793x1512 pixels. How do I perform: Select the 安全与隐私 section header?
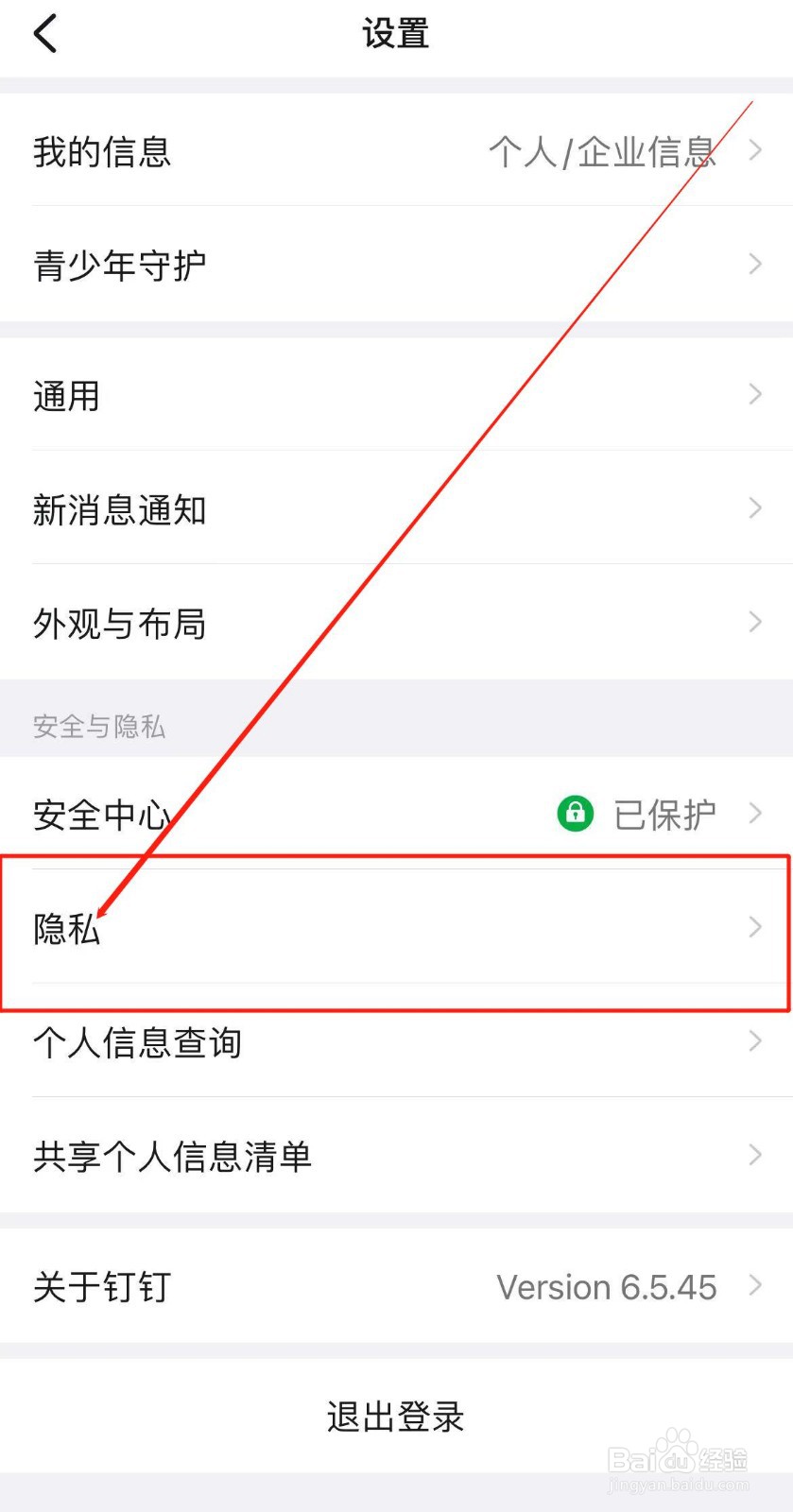point(99,726)
